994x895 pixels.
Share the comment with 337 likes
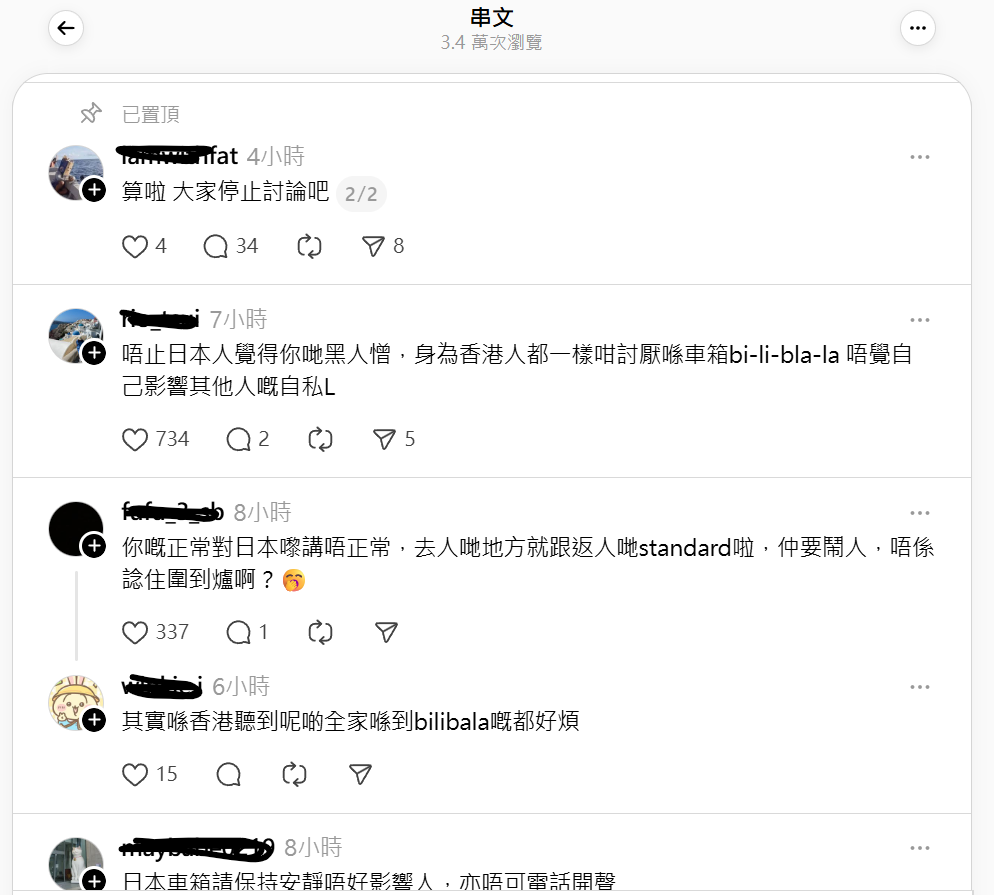point(386,632)
